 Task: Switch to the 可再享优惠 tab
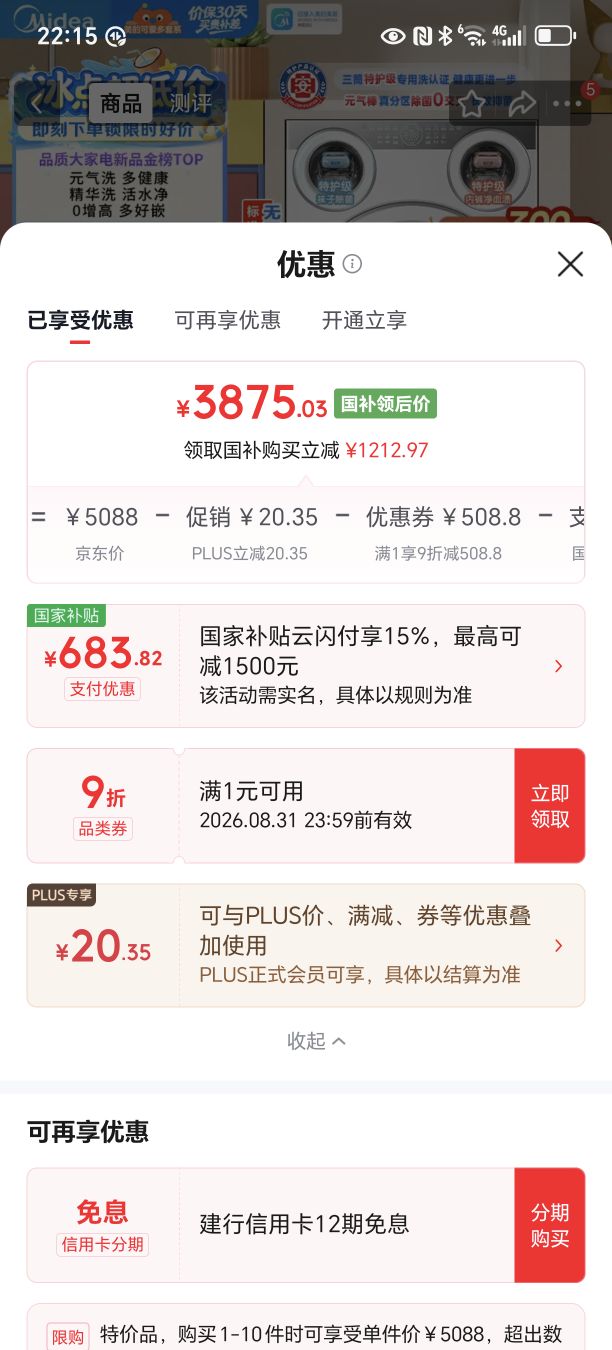click(228, 320)
